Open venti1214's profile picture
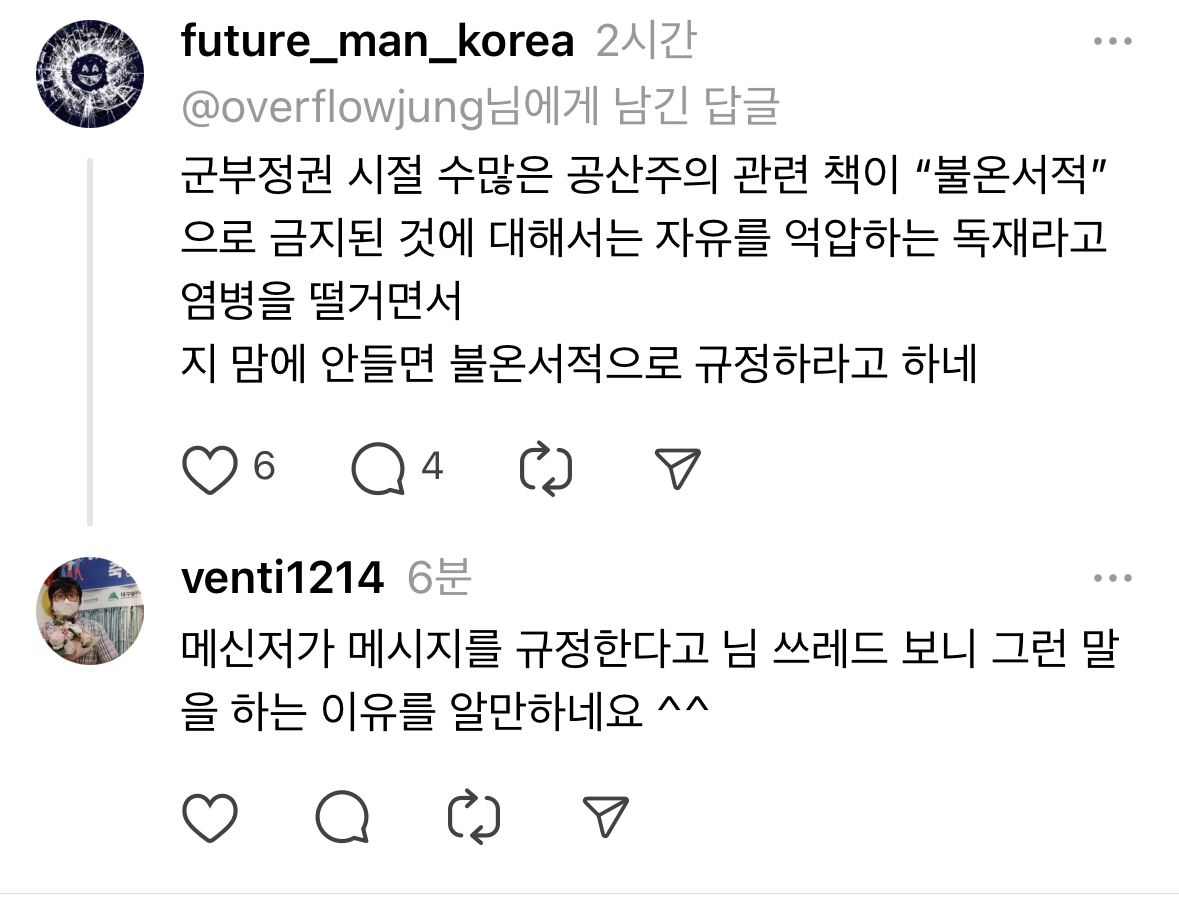Viewport: 1179px width, 909px height. pyautogui.click(x=90, y=610)
